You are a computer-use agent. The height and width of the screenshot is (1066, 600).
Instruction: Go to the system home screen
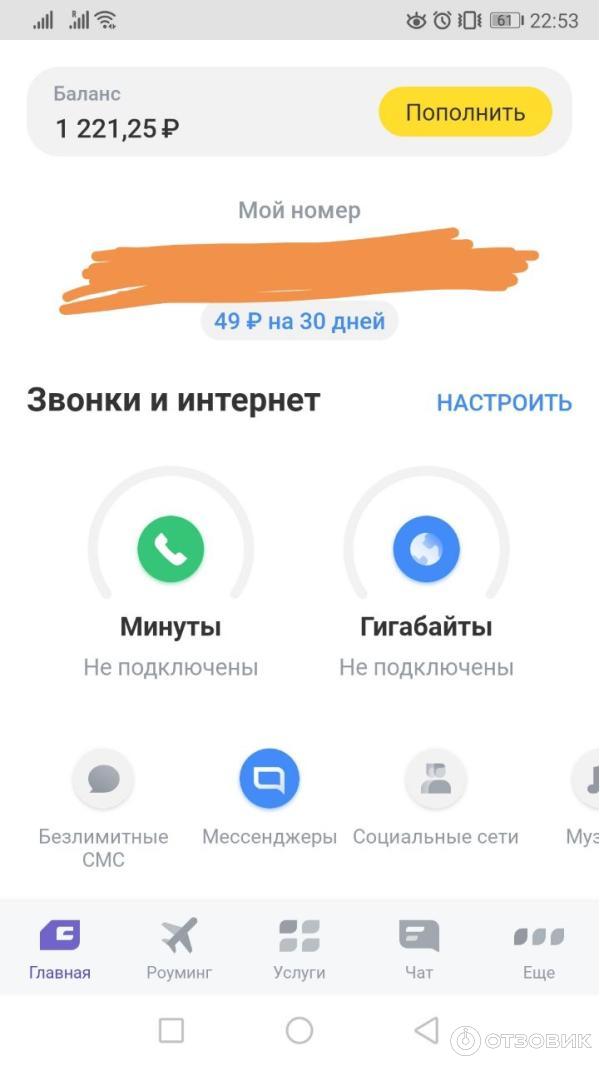point(299,1030)
